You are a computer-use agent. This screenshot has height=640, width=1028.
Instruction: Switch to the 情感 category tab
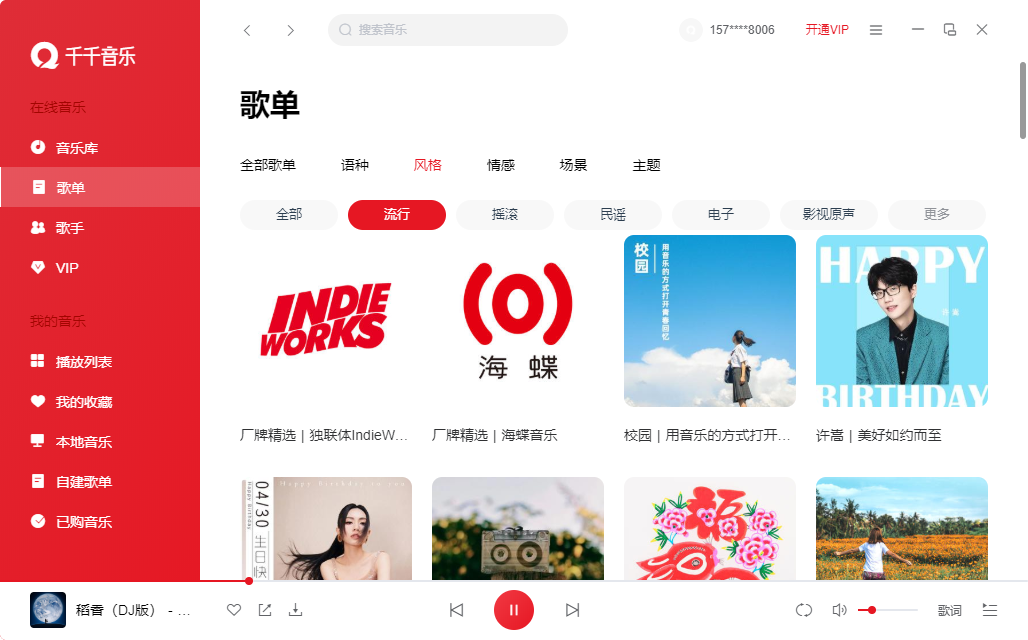pos(501,165)
